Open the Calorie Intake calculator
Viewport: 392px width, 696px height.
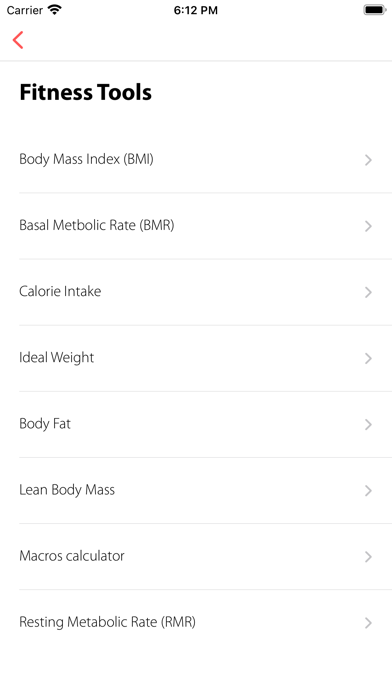(196, 292)
